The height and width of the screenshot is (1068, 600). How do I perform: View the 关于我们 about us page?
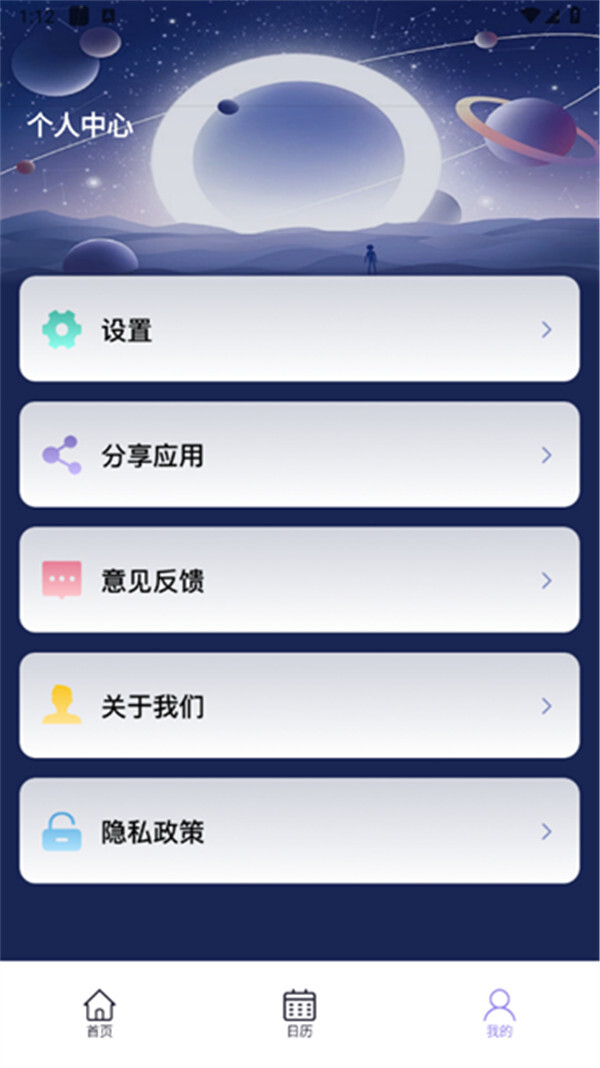pyautogui.click(x=299, y=706)
